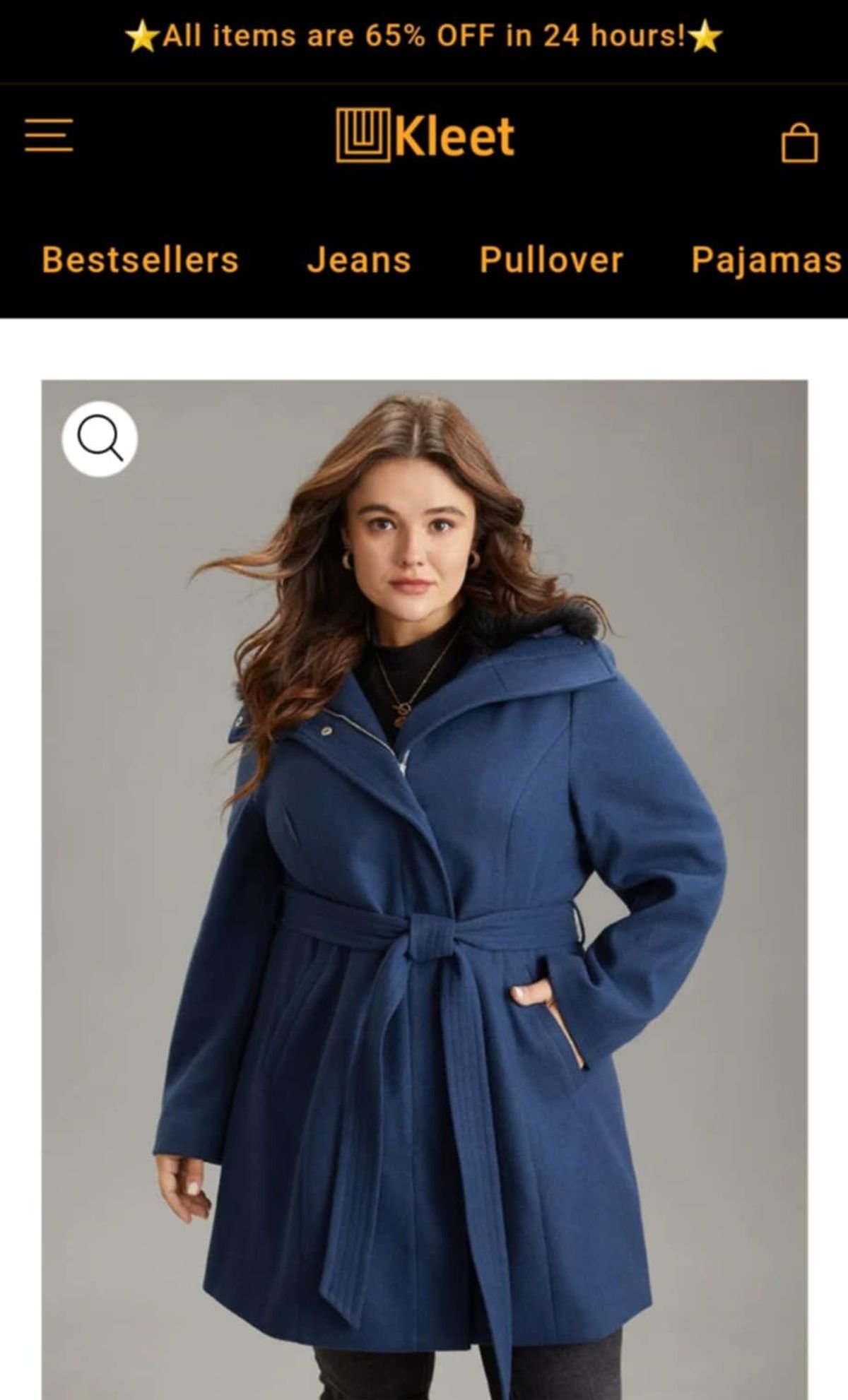Open the shopping bag
The height and width of the screenshot is (1400, 848).
tap(799, 143)
